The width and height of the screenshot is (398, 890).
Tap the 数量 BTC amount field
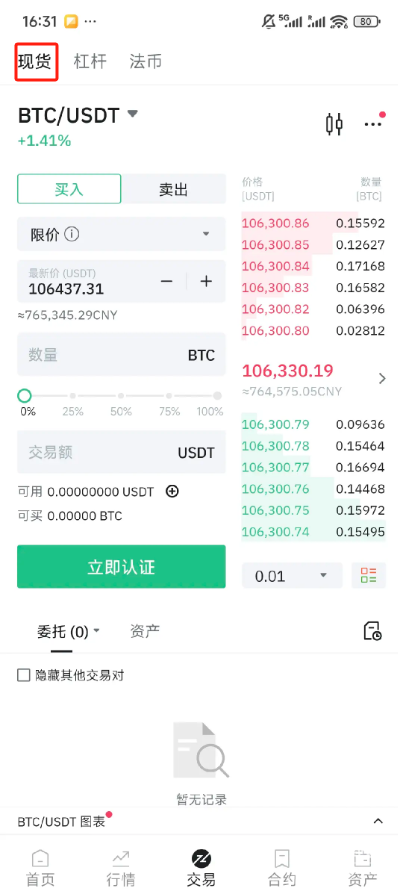pos(121,355)
